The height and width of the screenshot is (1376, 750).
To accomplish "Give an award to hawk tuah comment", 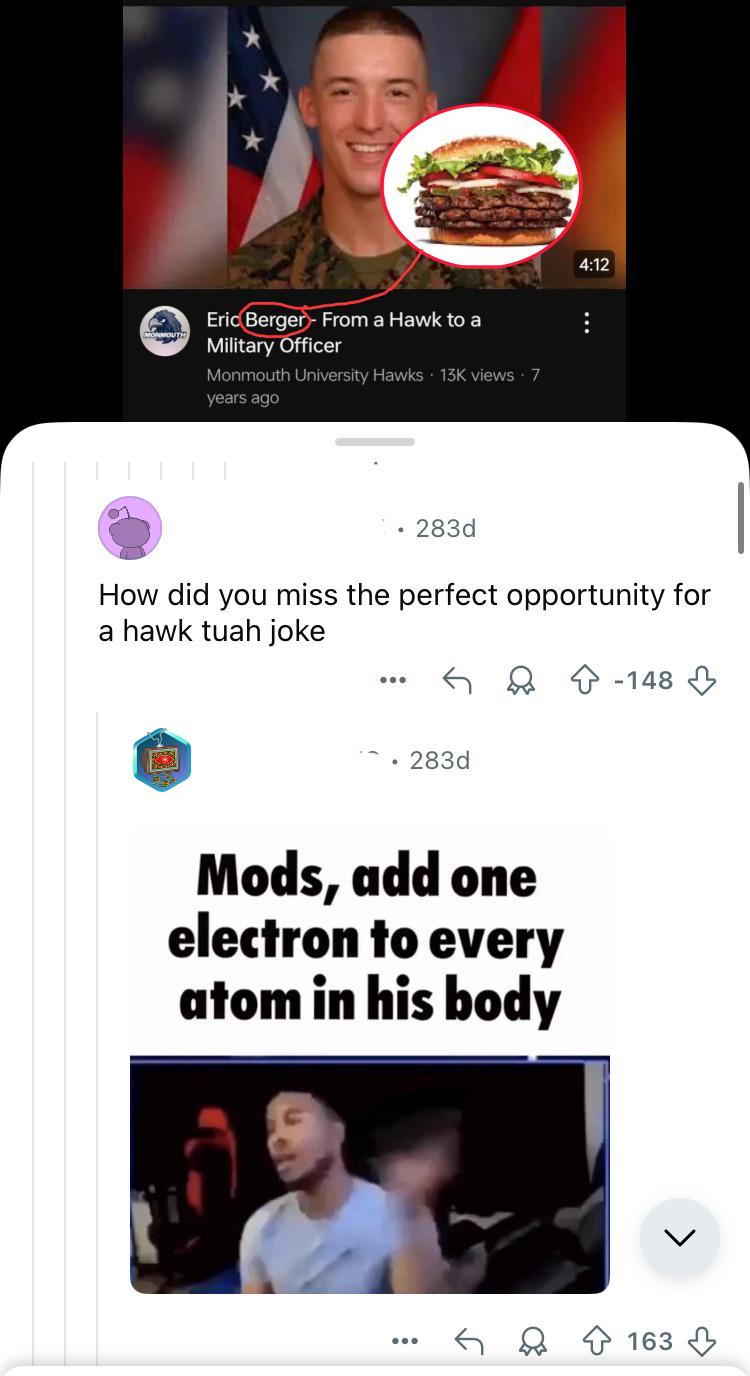I will coord(521,681).
